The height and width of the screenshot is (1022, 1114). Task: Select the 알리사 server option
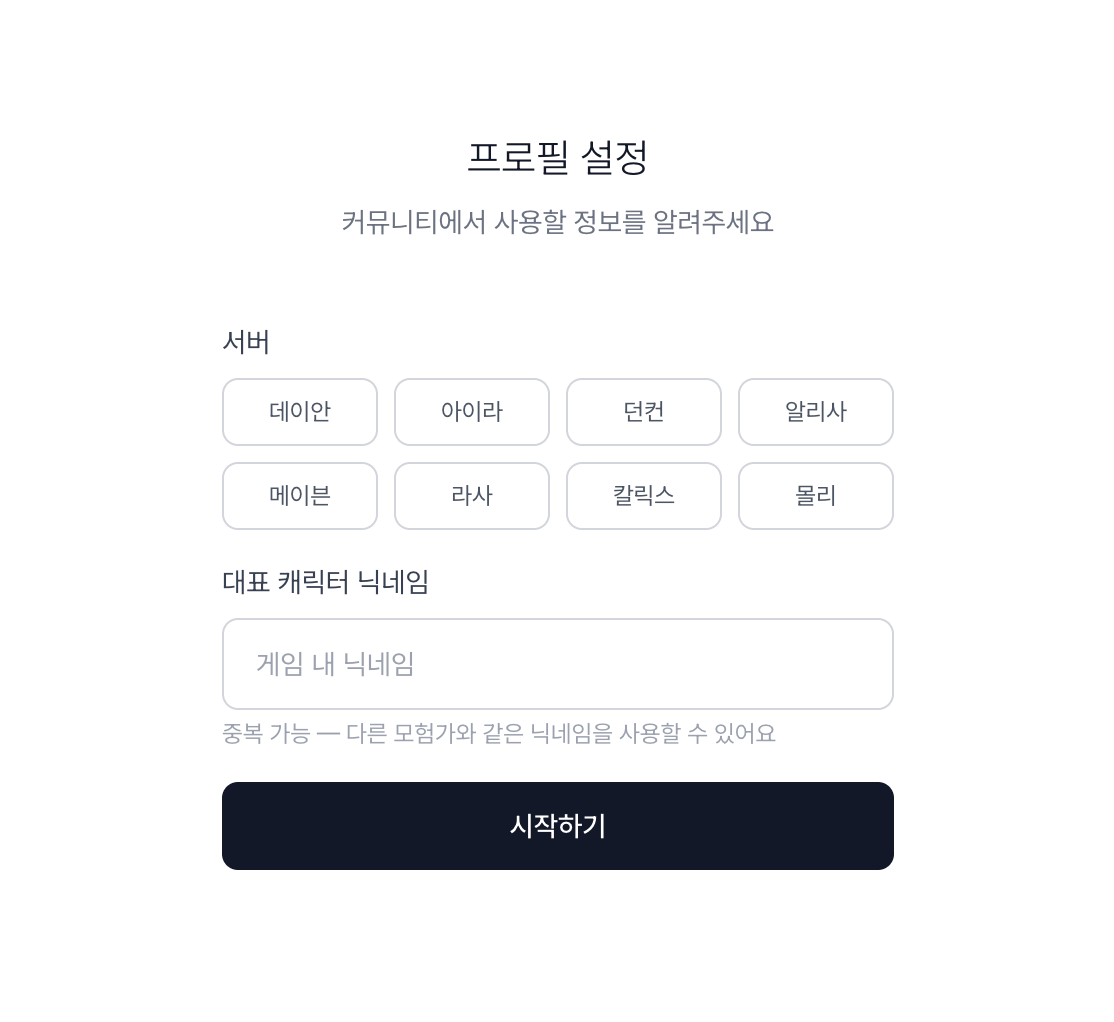(816, 412)
